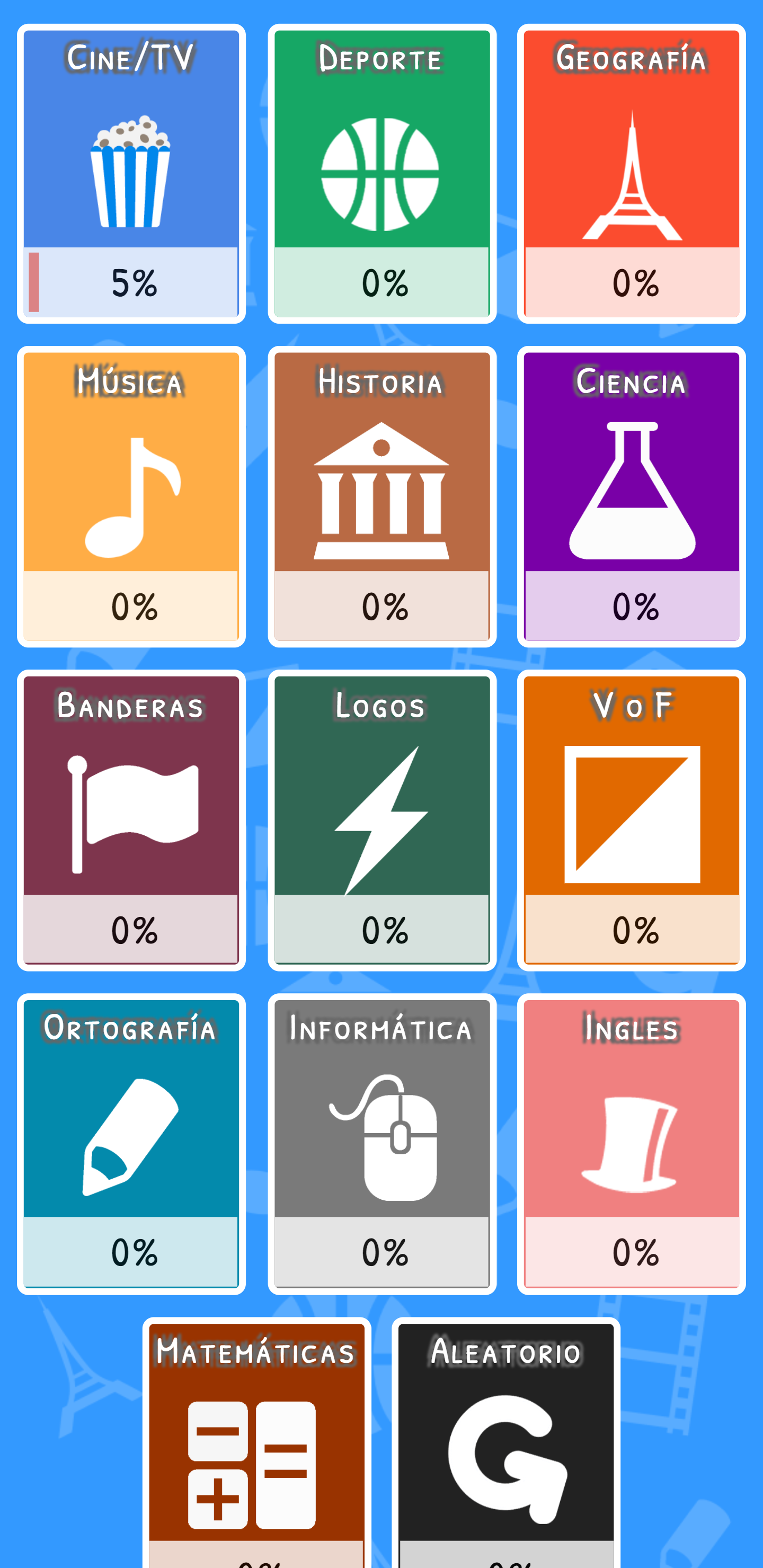Open the Ortografía category

pyautogui.click(x=131, y=1143)
